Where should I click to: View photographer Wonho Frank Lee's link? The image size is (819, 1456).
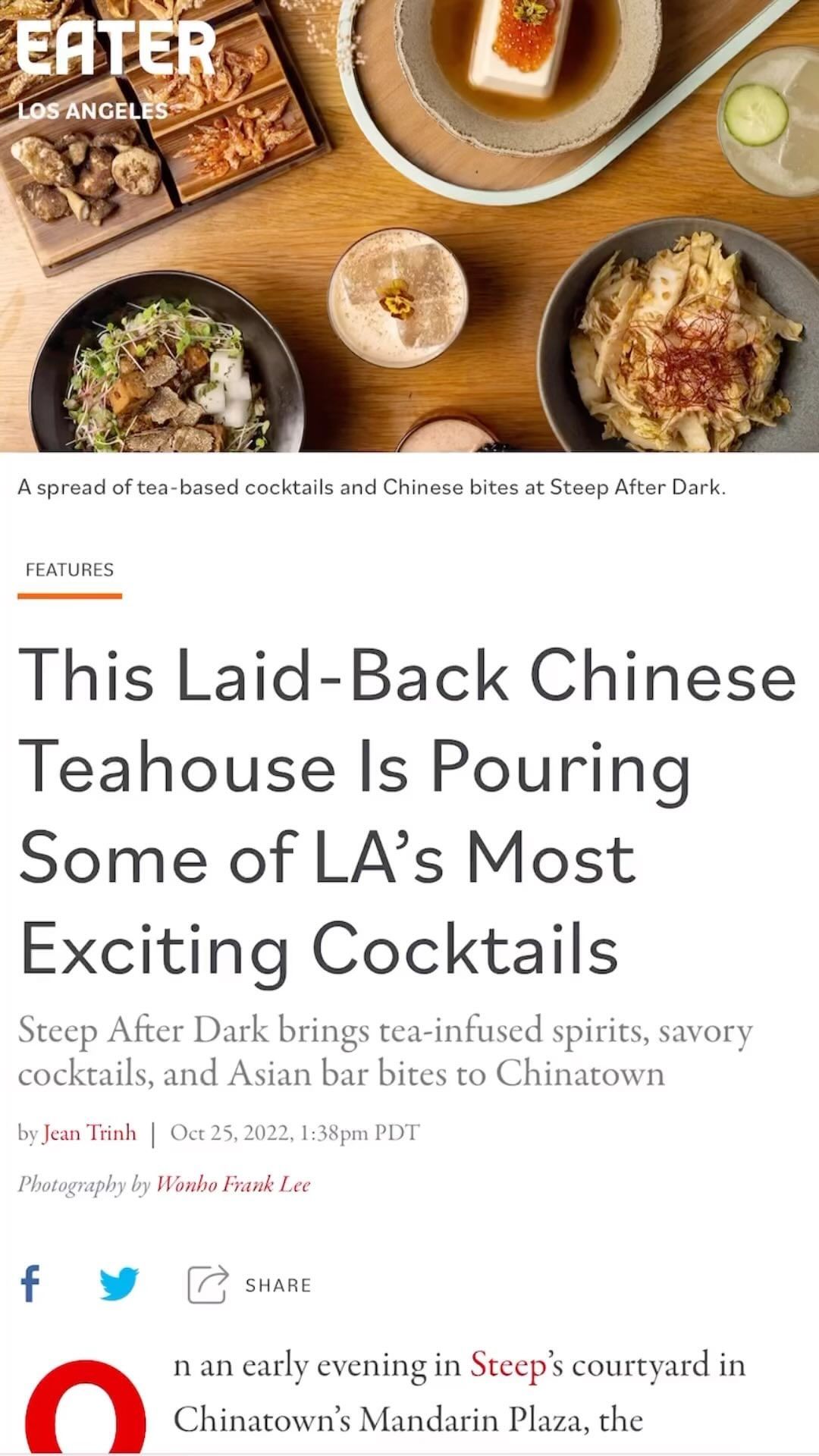coord(233,1185)
